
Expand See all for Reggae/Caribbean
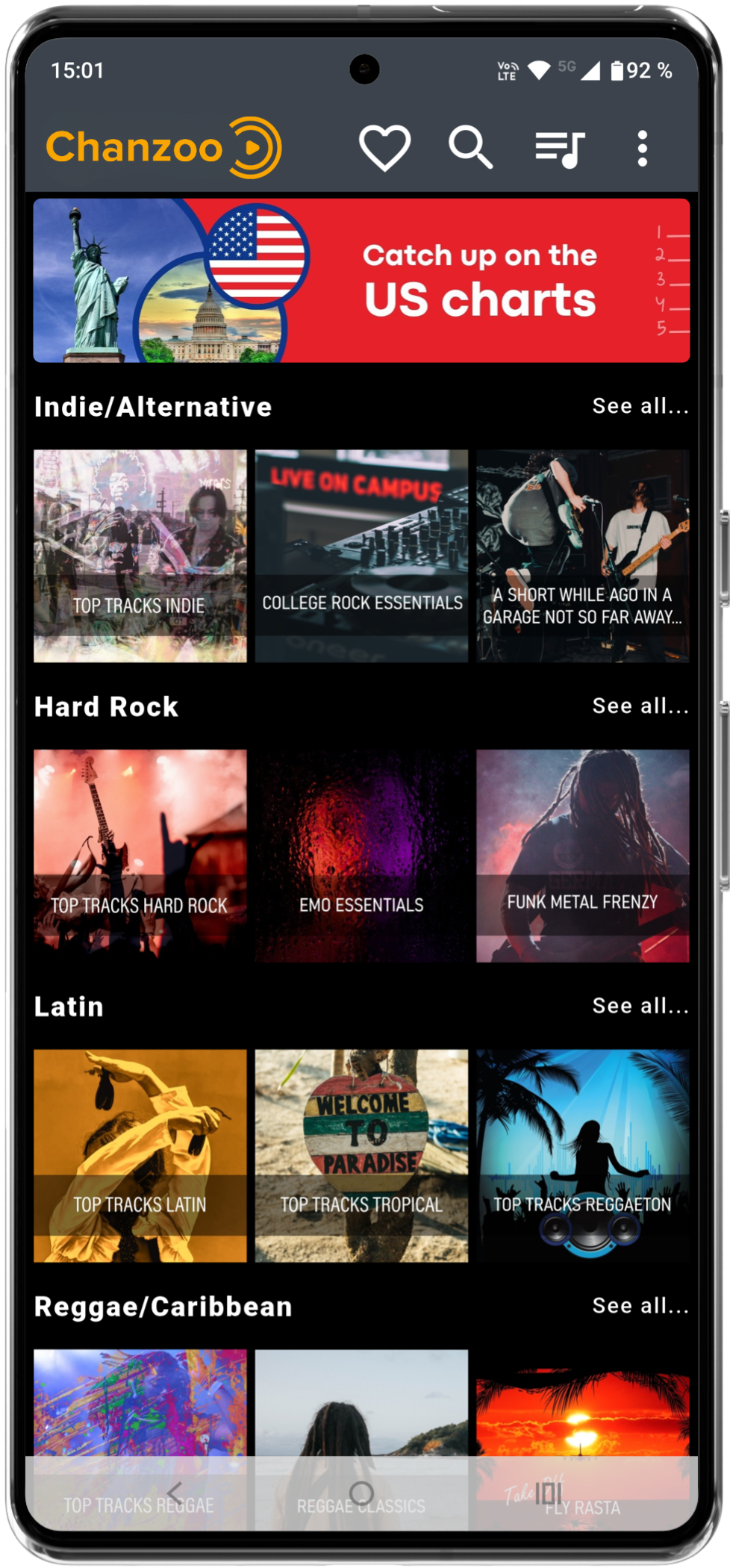641,1305
